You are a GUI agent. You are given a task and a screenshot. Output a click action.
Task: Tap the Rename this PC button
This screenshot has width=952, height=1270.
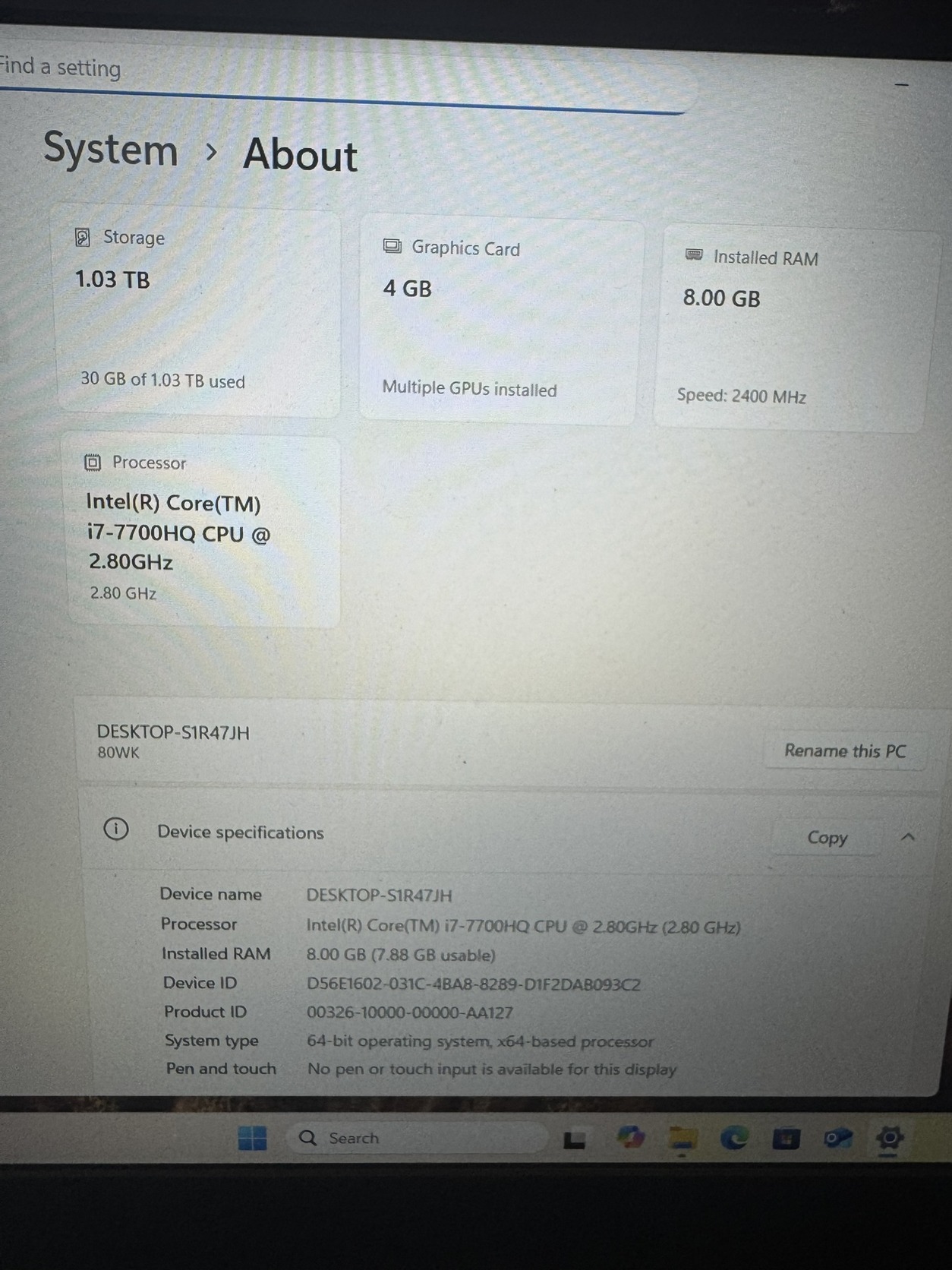[844, 751]
